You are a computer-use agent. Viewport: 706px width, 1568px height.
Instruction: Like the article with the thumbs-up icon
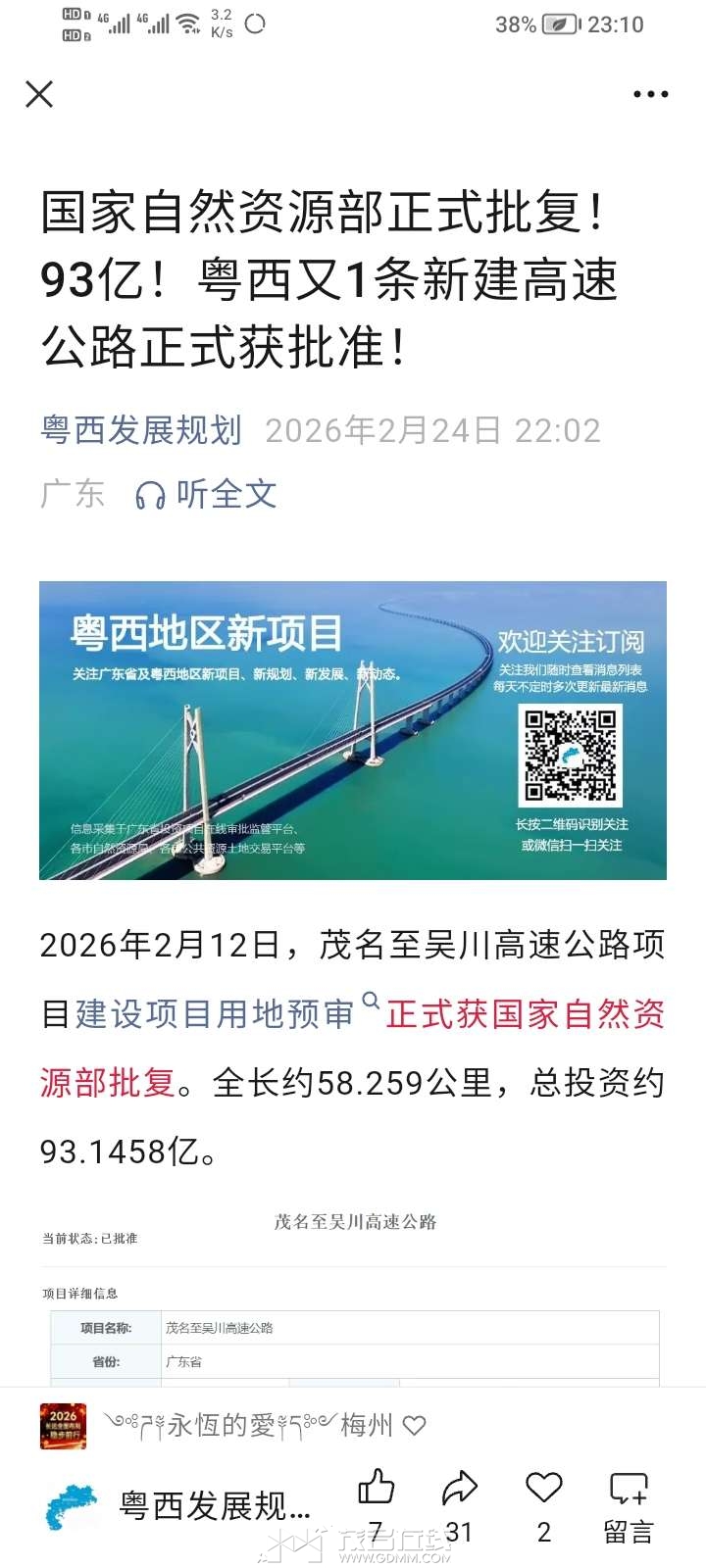pyautogui.click(x=376, y=1488)
